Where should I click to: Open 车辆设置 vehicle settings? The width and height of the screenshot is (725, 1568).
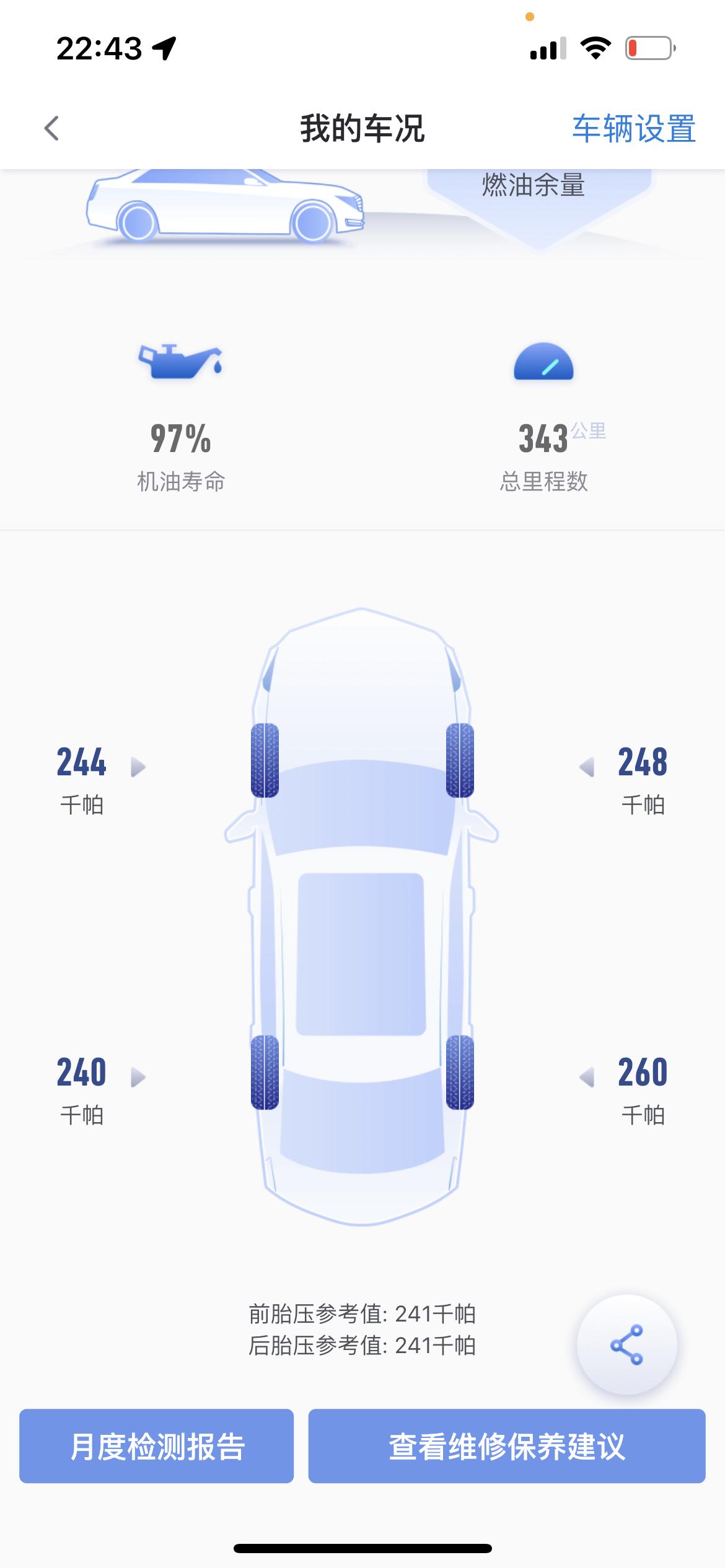tap(633, 129)
